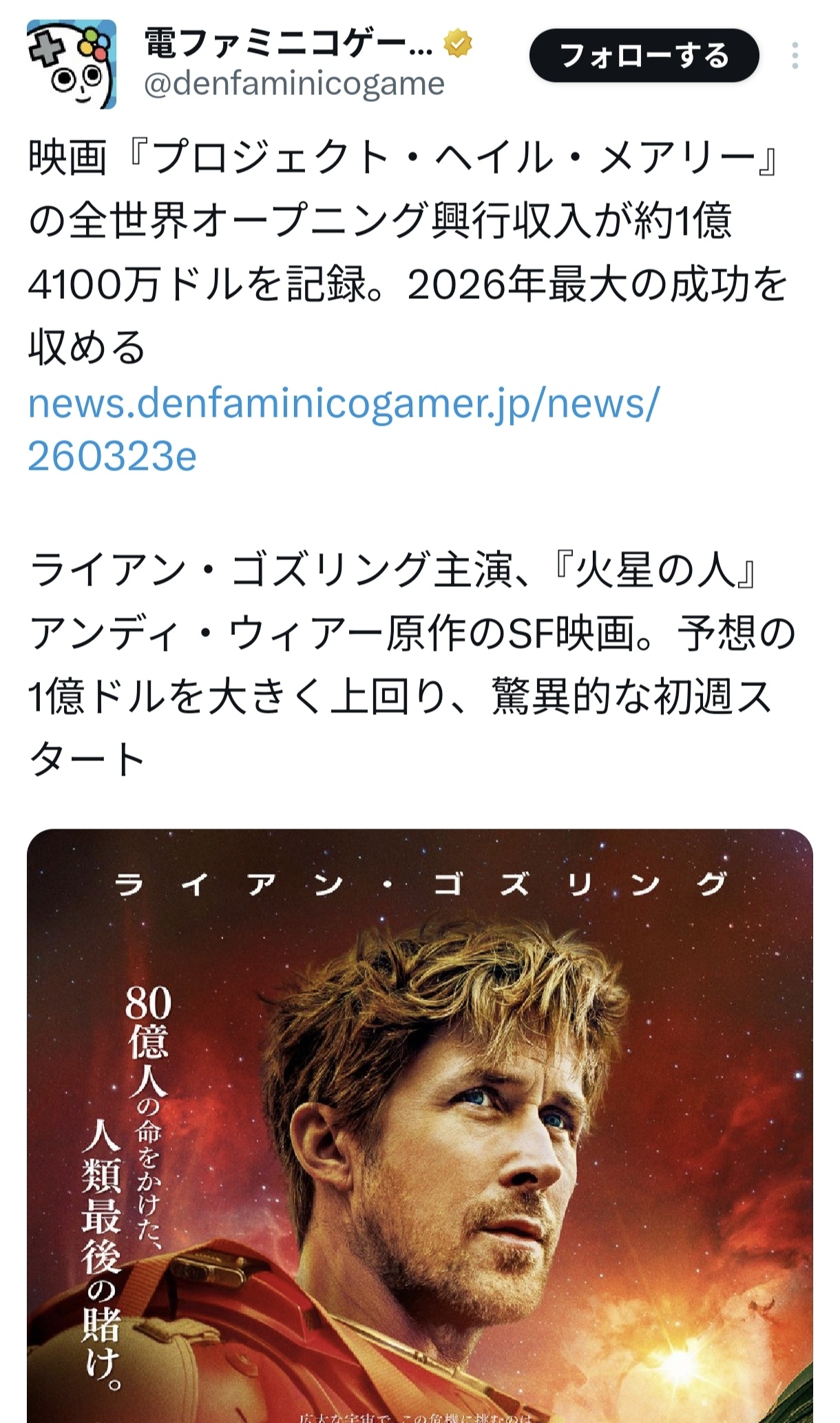Open the @denfaminicogame account handle
840x1423 pixels.
point(294,84)
